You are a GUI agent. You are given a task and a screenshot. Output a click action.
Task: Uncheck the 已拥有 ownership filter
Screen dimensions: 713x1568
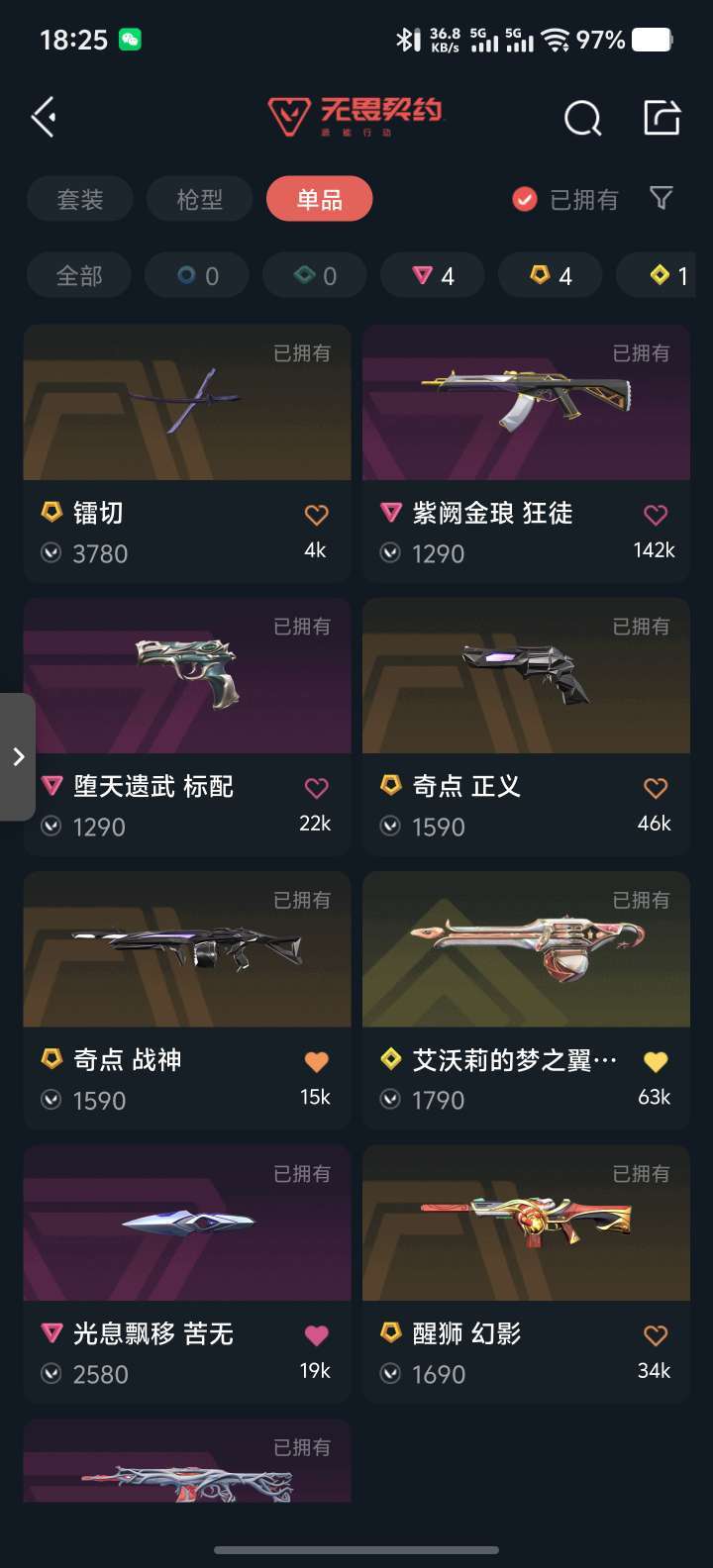point(524,199)
